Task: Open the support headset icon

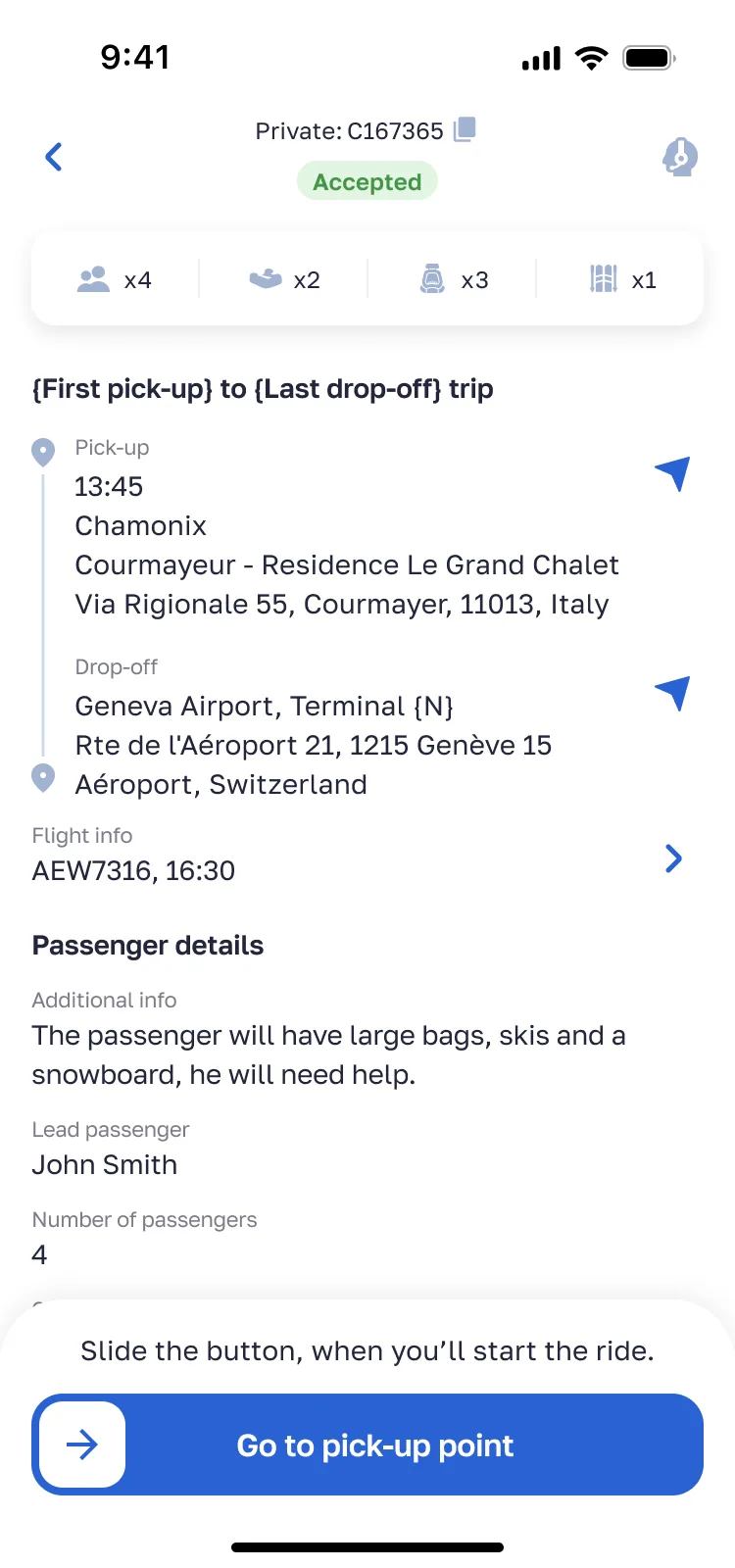Action: (680, 158)
